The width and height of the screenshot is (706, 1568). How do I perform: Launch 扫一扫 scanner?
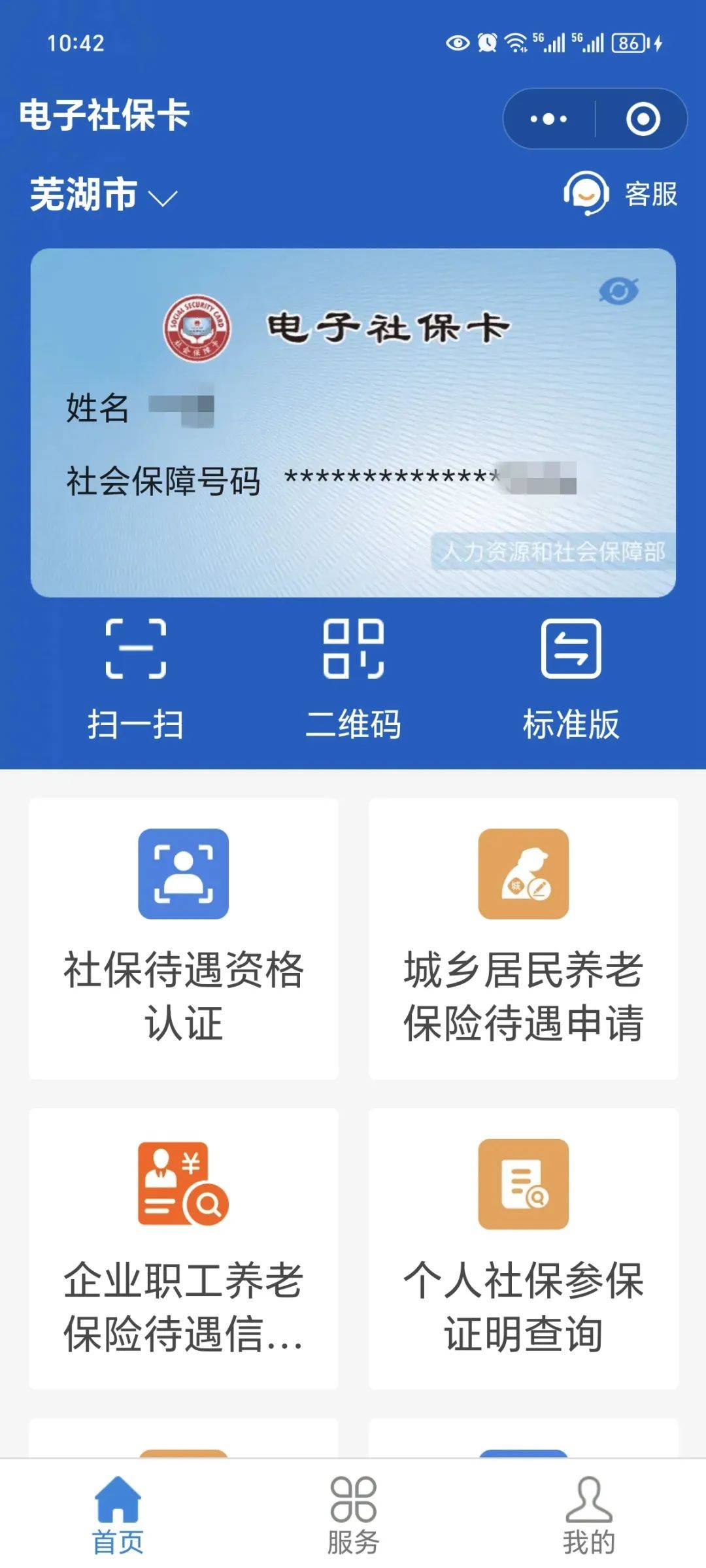[135, 678]
